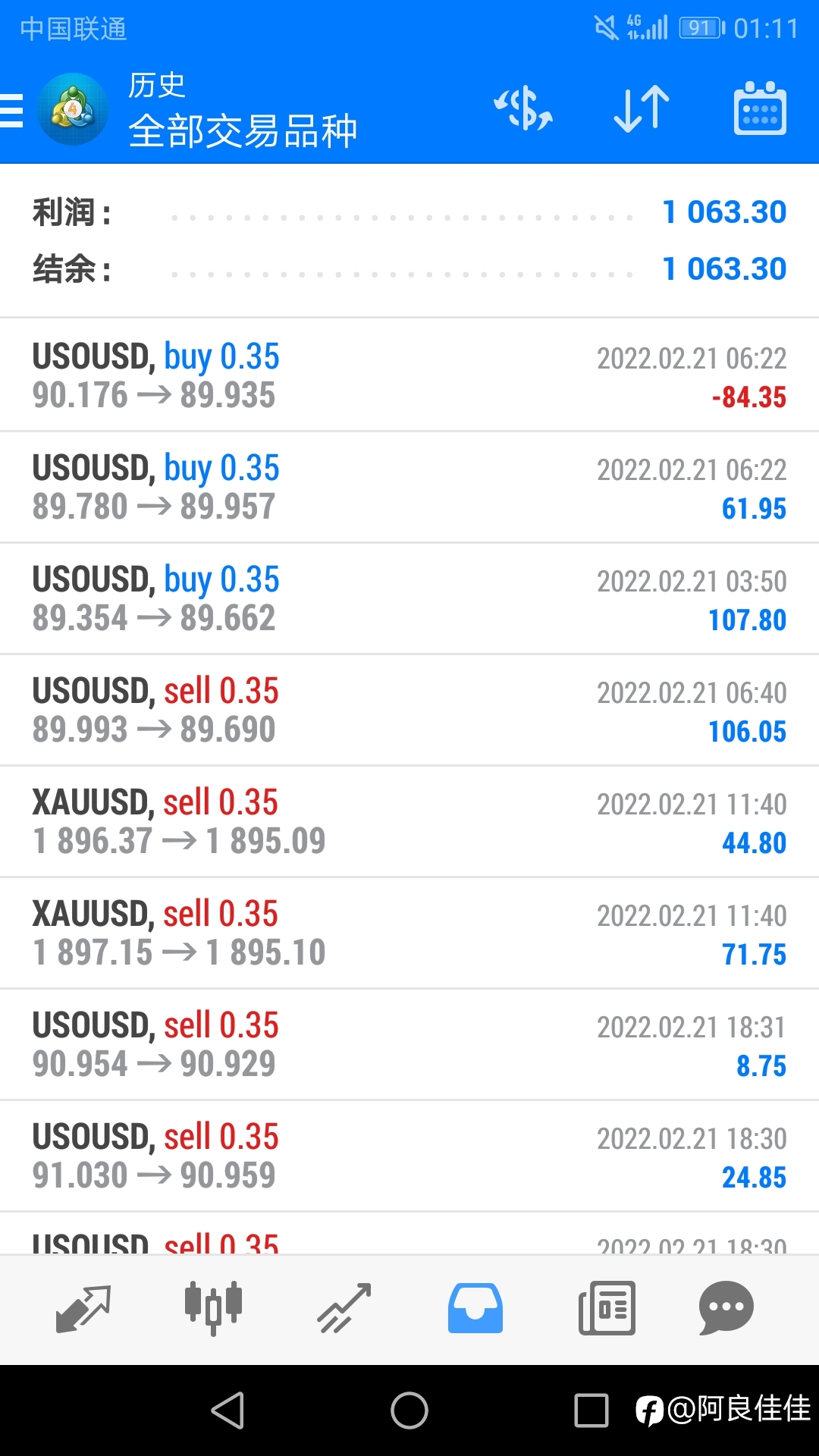Open the calendar date range picker
Image resolution: width=819 pixels, height=1456 pixels.
click(x=760, y=108)
